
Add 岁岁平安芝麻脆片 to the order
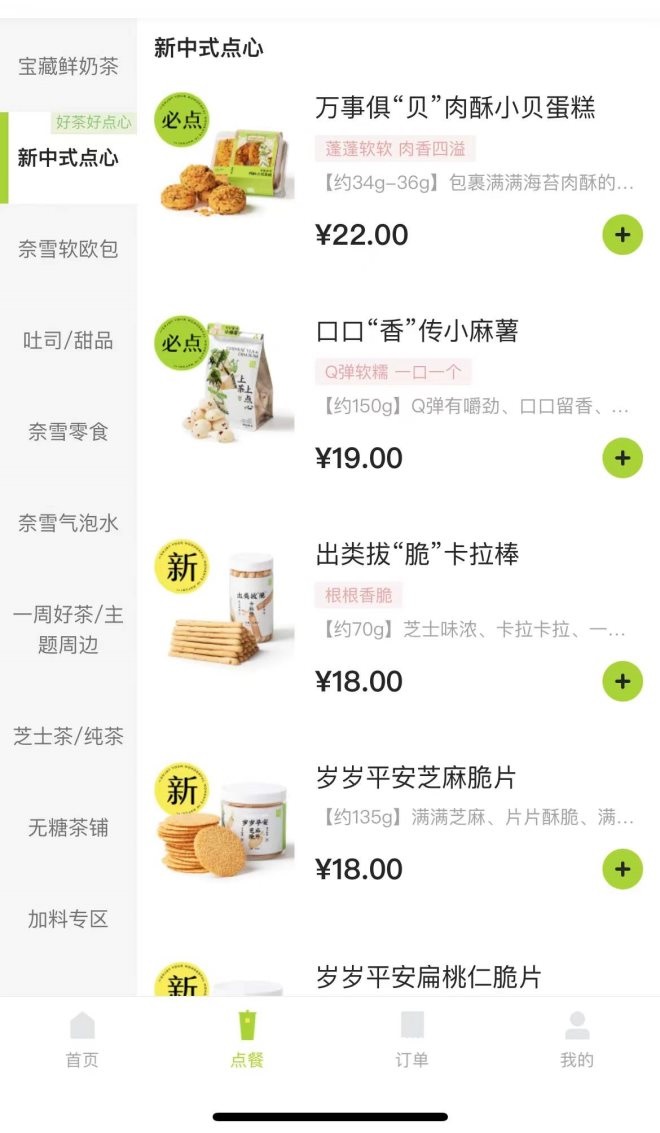pyautogui.click(x=622, y=868)
